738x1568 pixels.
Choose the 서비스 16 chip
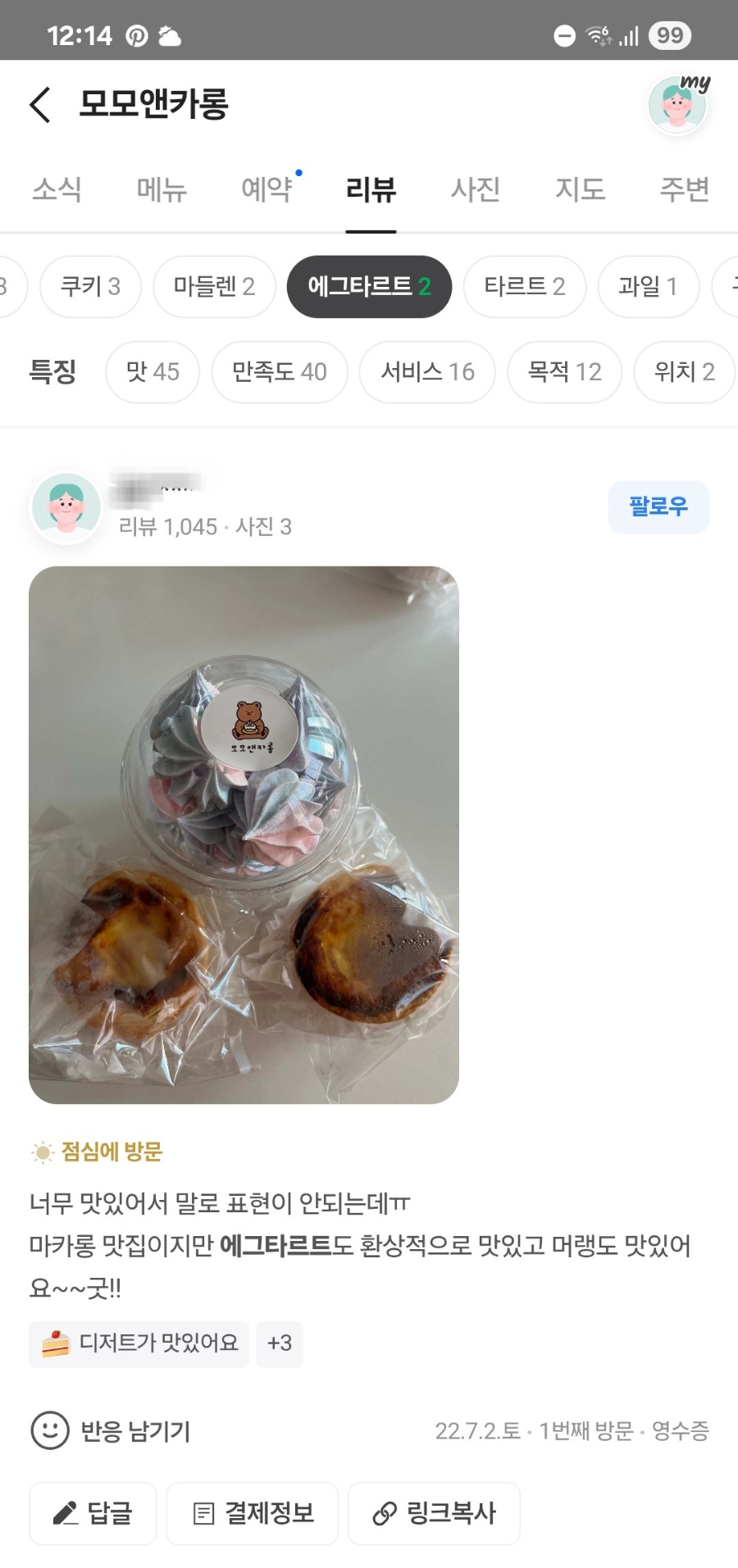[427, 372]
